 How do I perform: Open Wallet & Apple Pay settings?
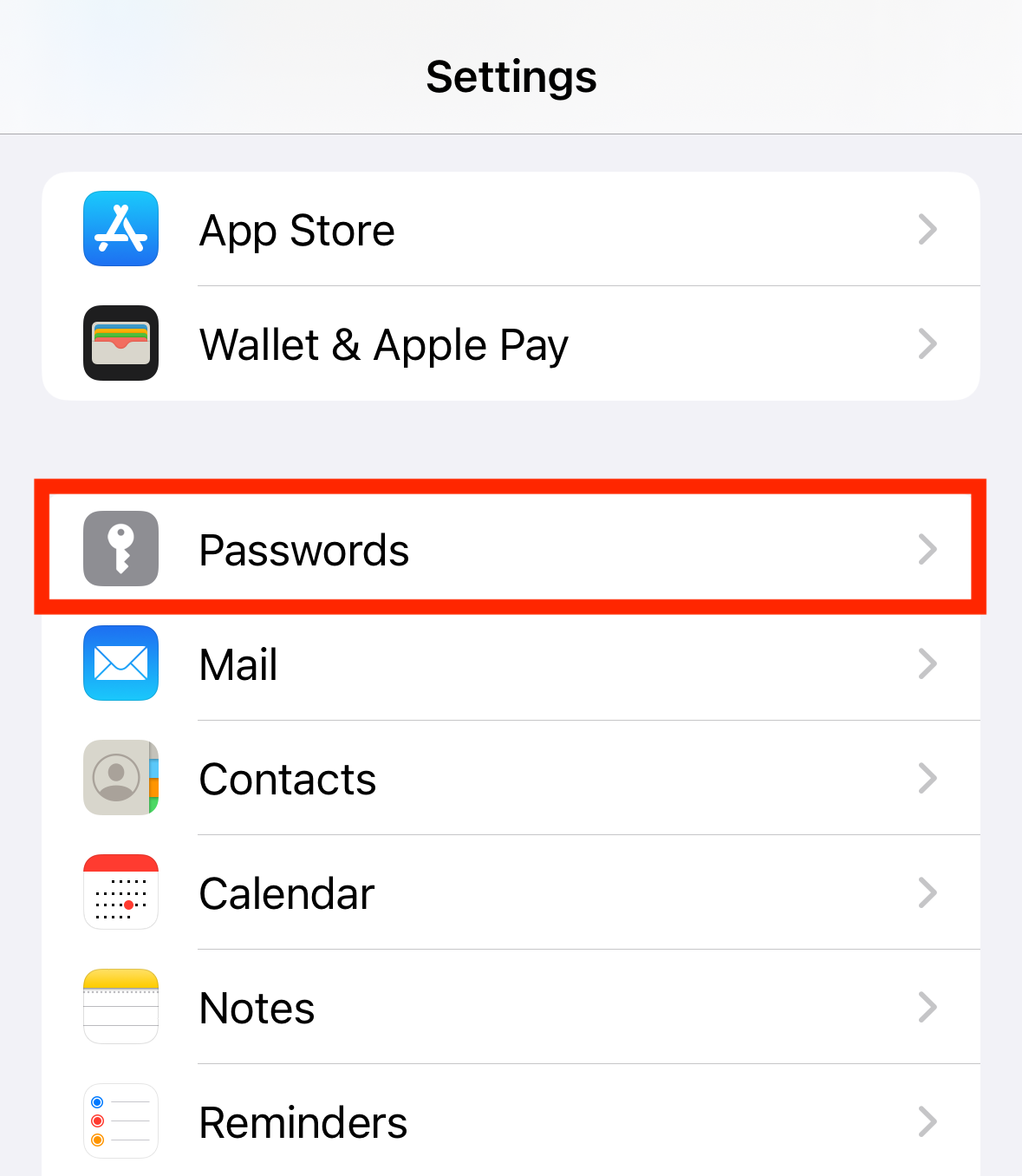click(511, 344)
